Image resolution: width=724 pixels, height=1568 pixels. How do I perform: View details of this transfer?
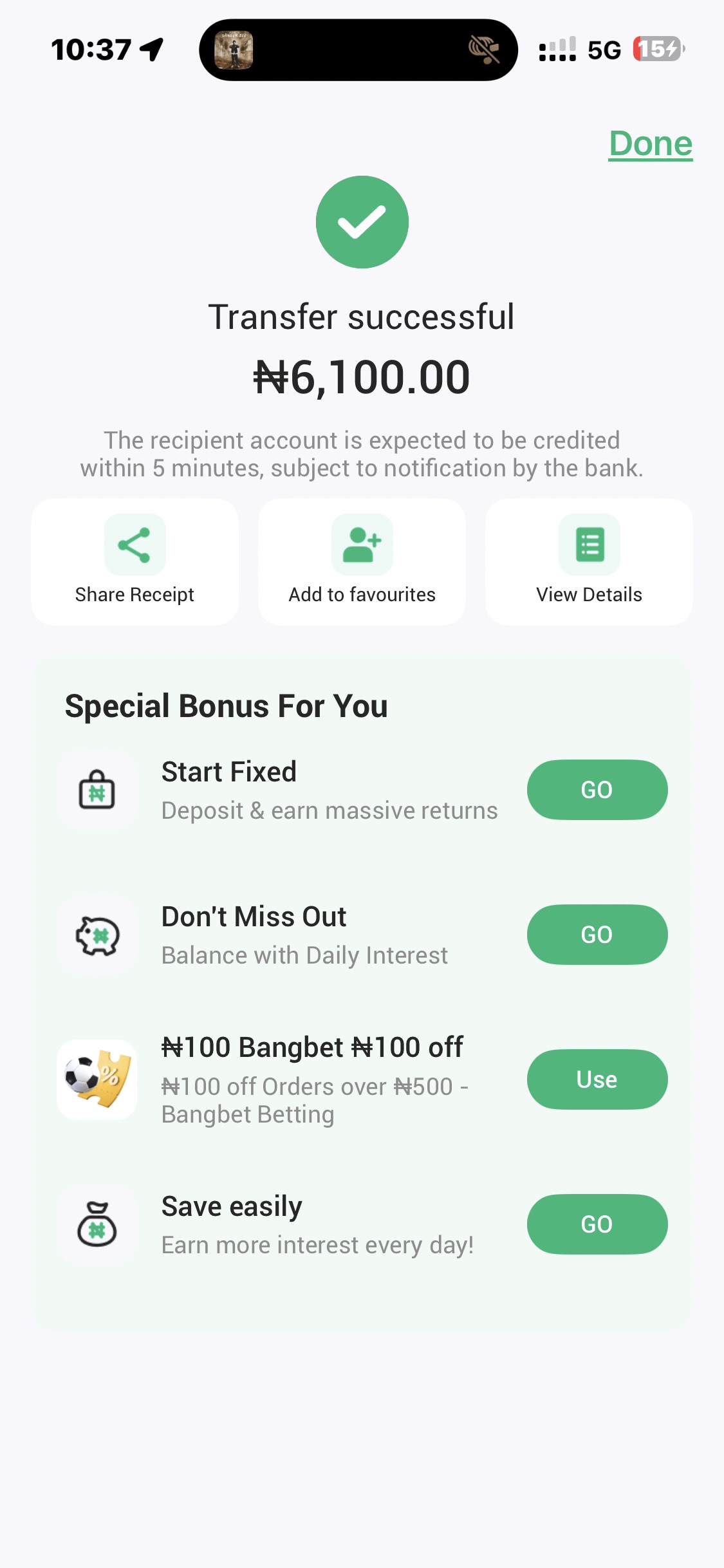589,561
